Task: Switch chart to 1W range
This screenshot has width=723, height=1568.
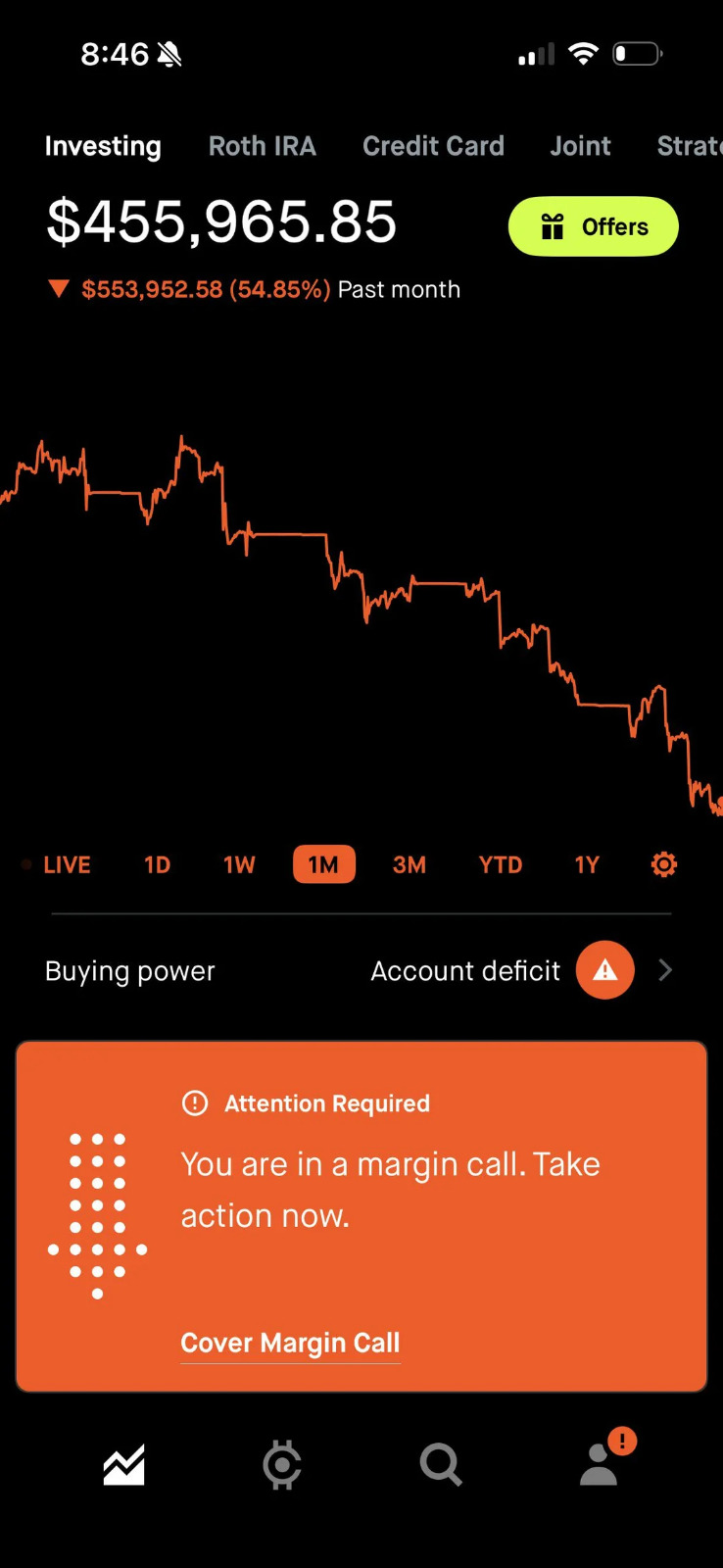Action: [x=239, y=865]
